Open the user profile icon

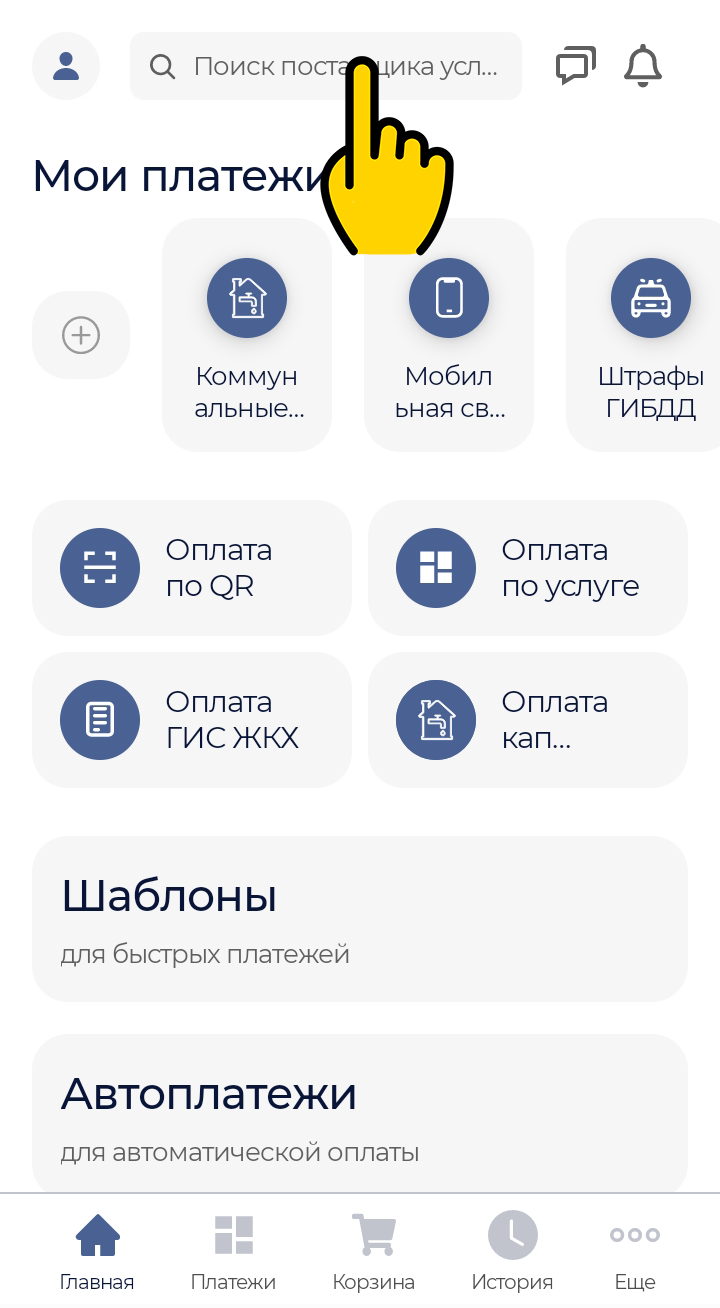click(x=66, y=66)
